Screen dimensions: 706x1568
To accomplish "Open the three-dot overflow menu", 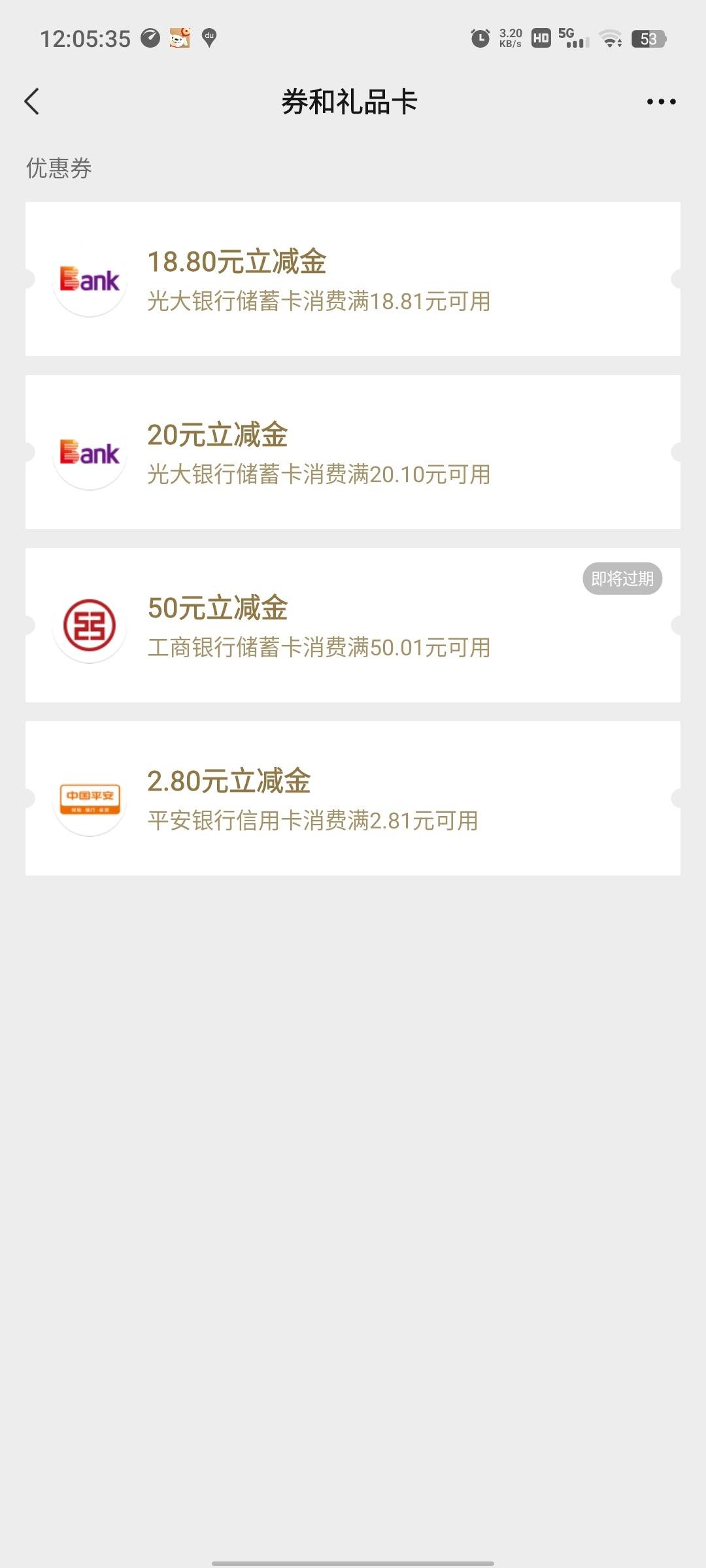I will pos(661,101).
